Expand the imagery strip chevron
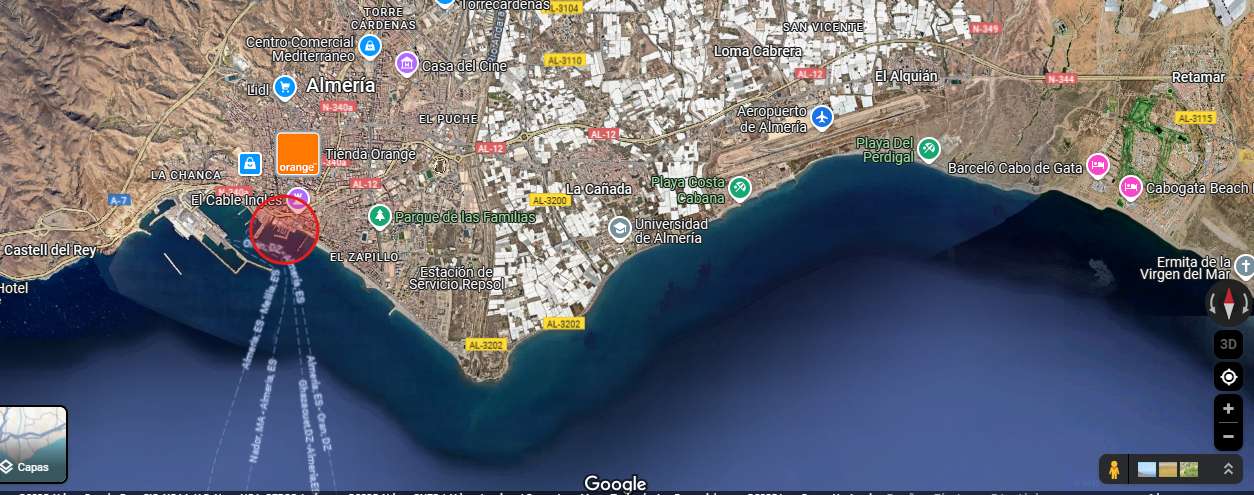 pyautogui.click(x=1228, y=469)
